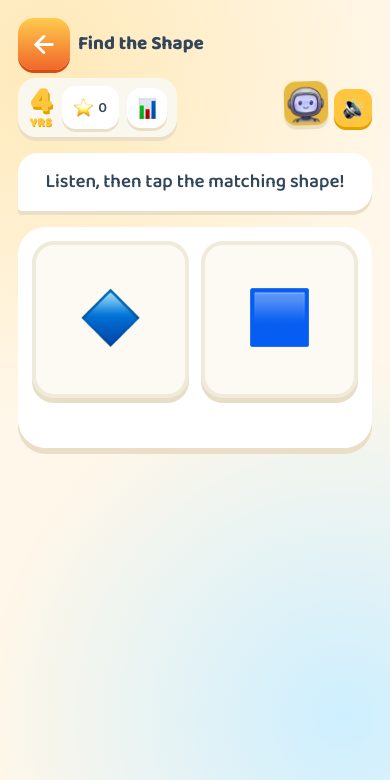Go back with the orange arrow button
390x780 pixels.
click(44, 45)
